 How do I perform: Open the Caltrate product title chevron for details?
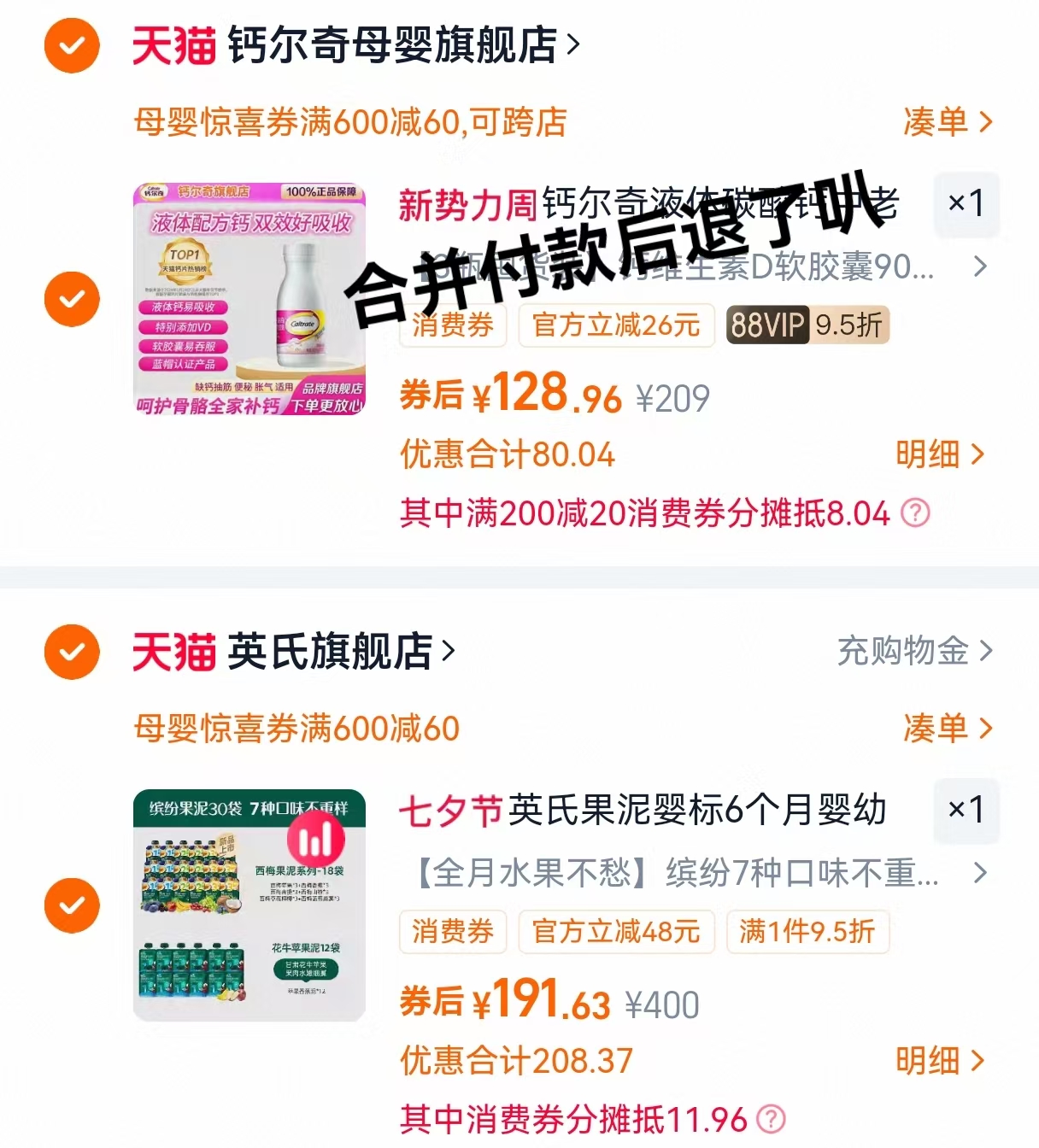click(981, 266)
